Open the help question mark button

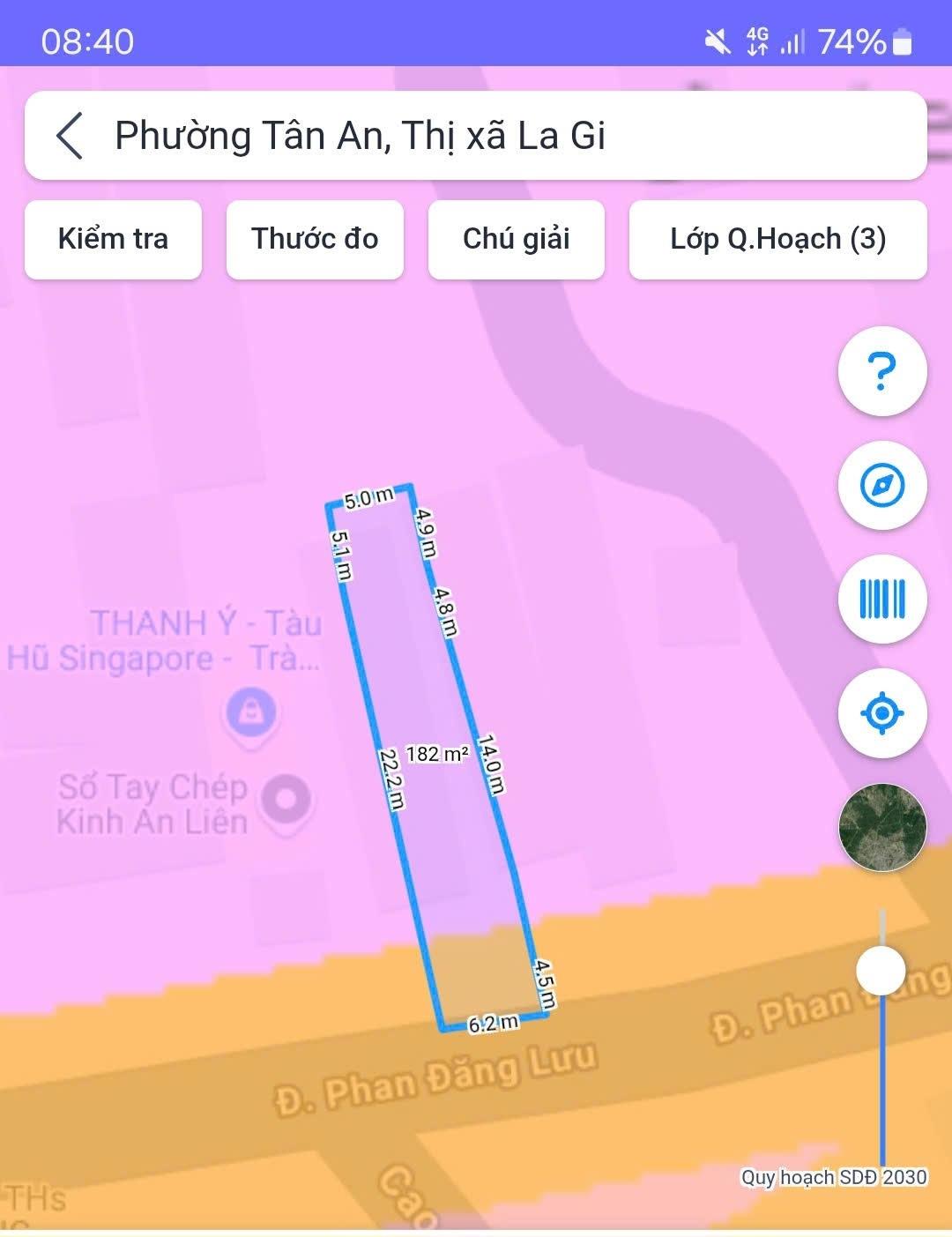(881, 371)
